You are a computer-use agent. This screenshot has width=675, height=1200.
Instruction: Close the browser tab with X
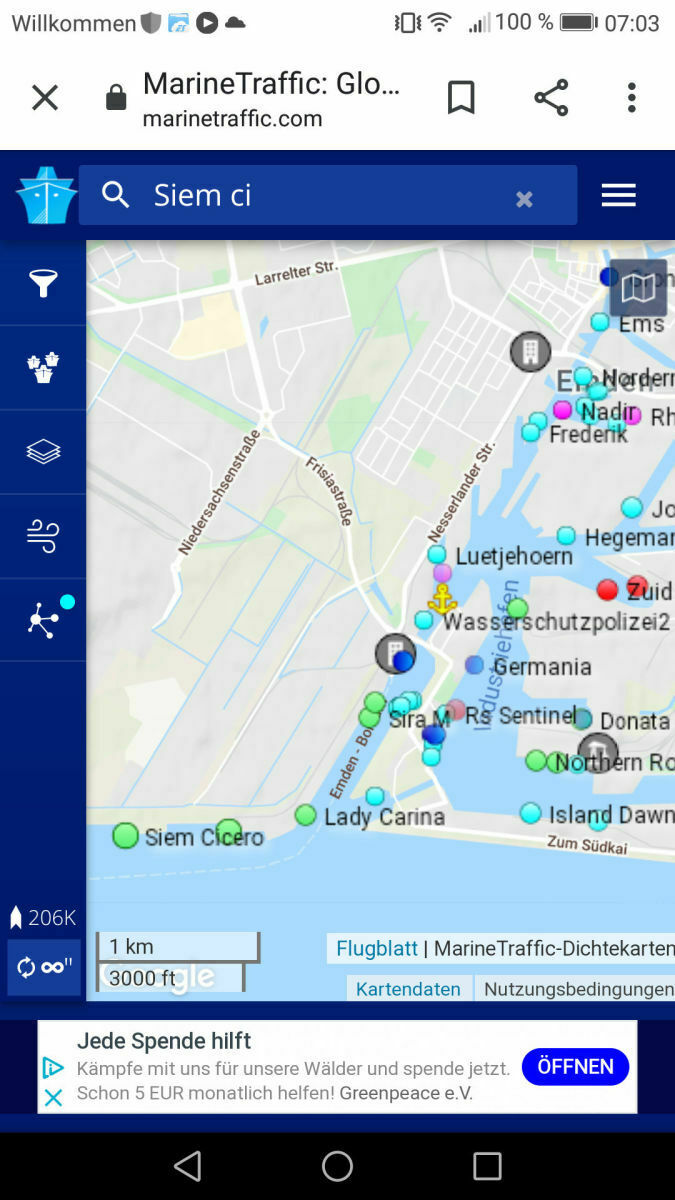pos(45,98)
